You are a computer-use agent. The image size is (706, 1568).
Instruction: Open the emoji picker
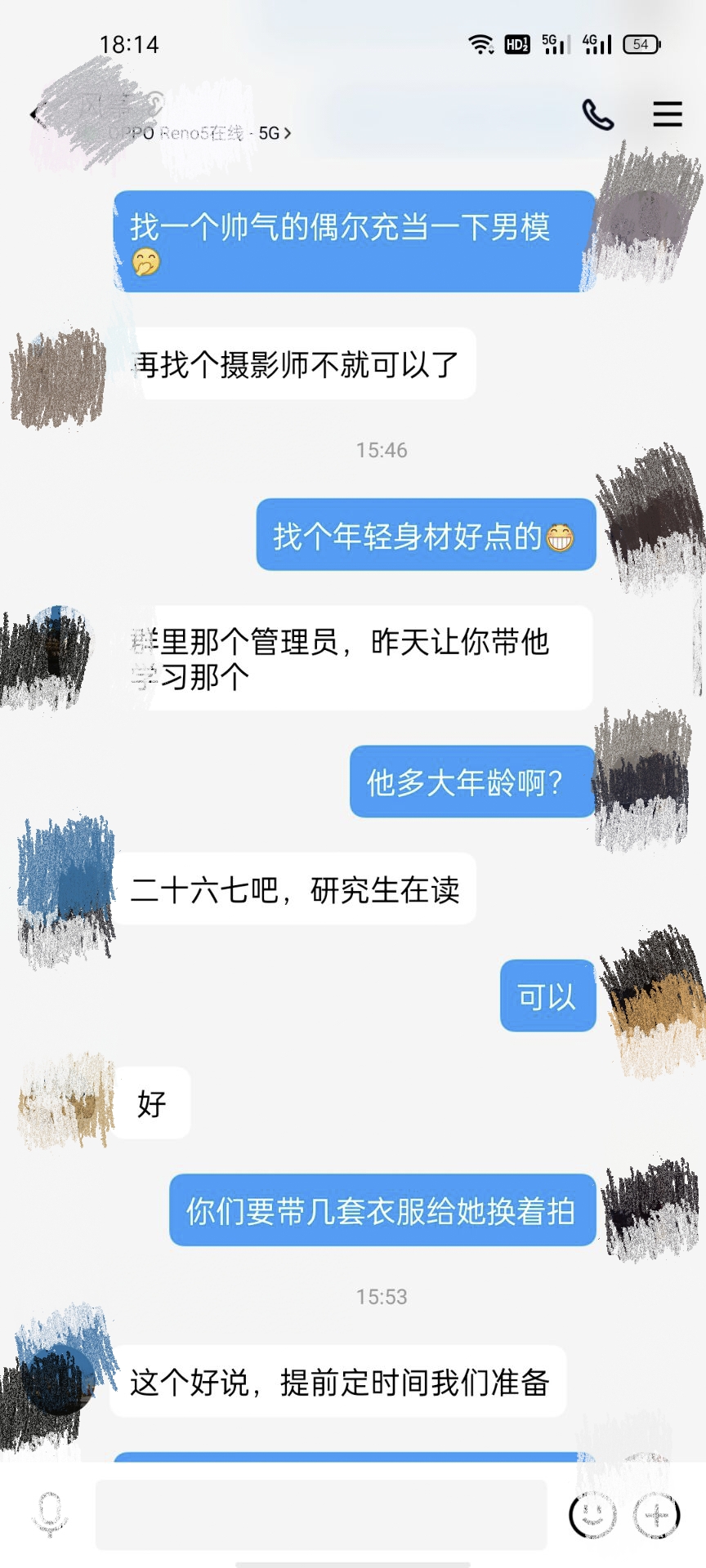coord(592,1515)
